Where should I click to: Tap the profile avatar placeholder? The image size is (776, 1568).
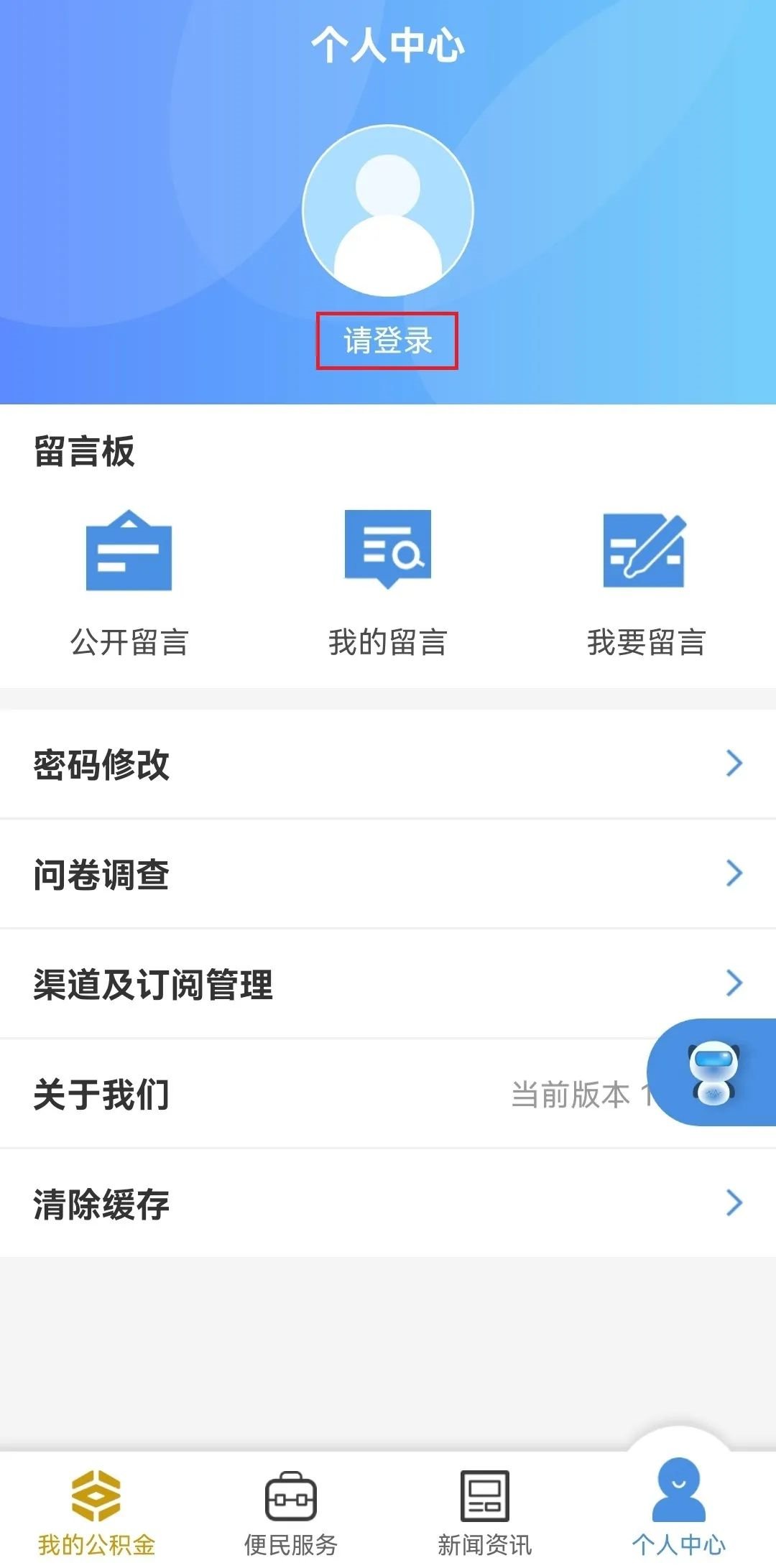388,210
